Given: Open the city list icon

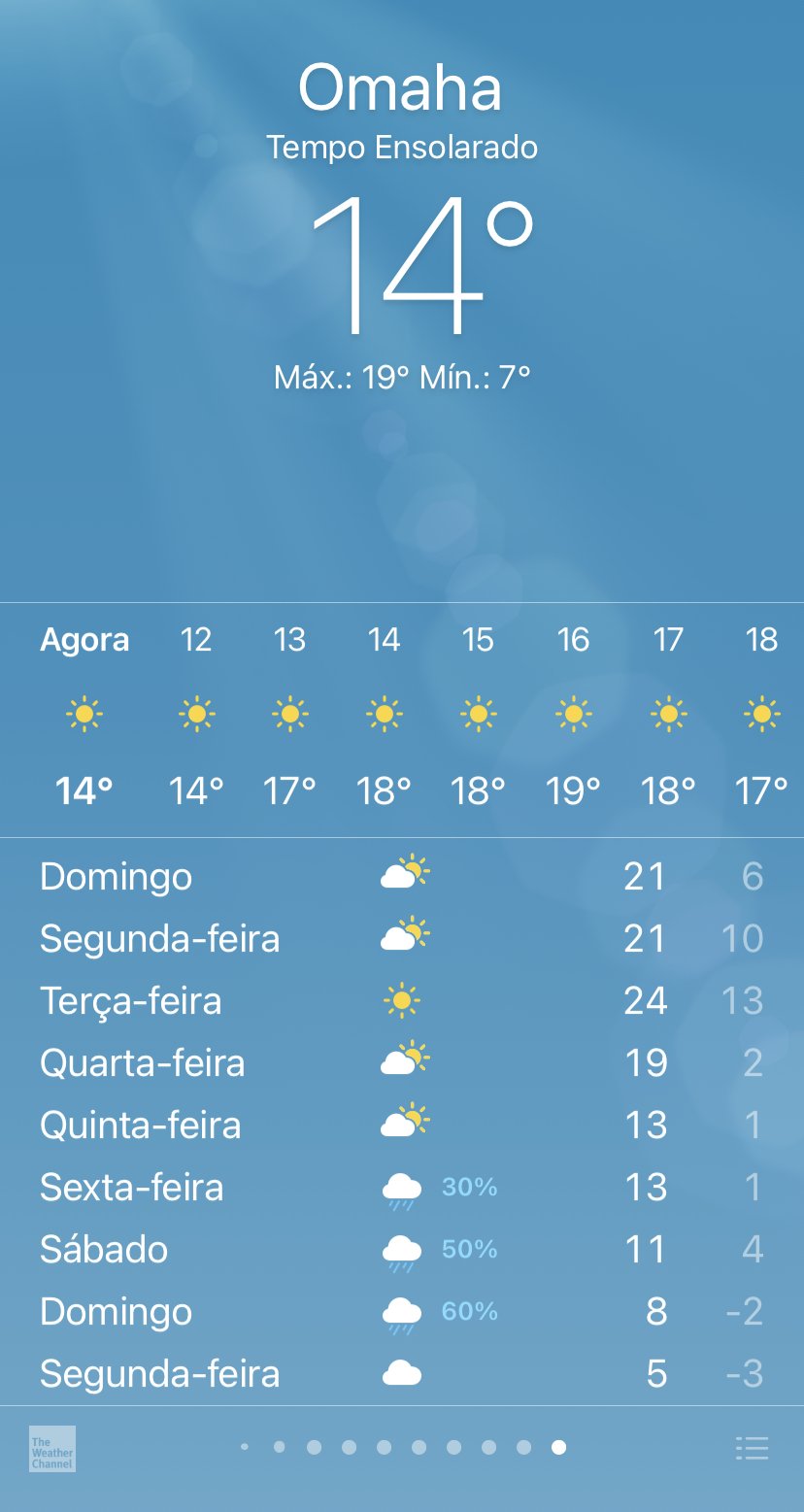Looking at the screenshot, I should (x=753, y=1449).
